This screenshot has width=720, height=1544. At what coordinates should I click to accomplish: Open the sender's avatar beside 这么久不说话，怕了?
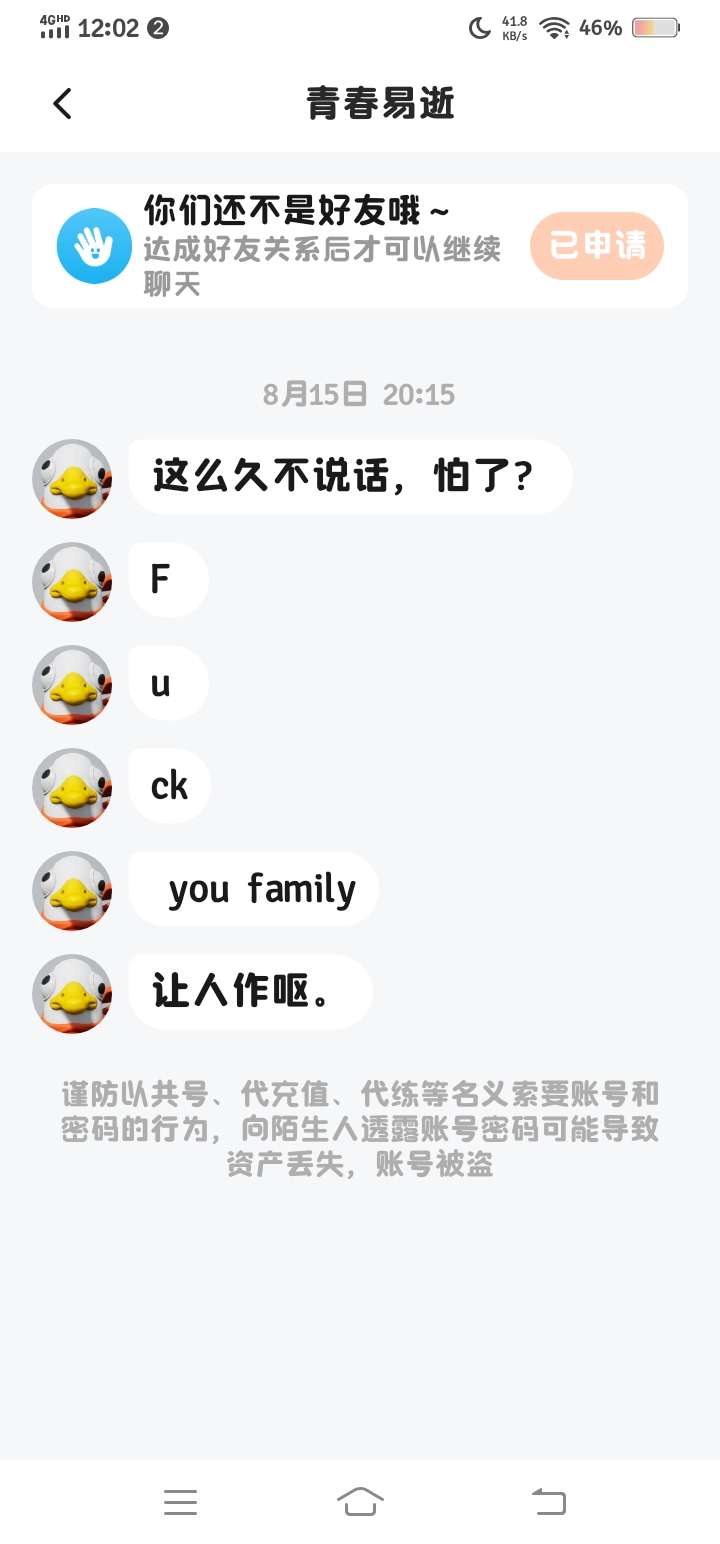tap(72, 479)
